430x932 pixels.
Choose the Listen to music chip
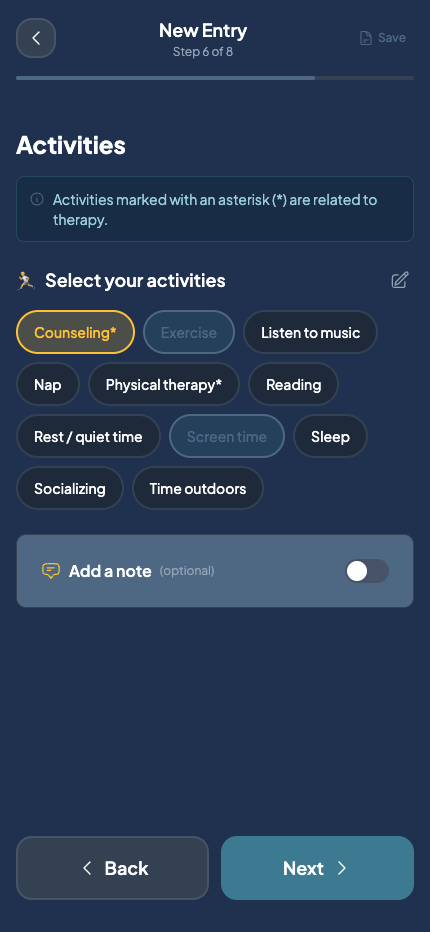coord(310,332)
